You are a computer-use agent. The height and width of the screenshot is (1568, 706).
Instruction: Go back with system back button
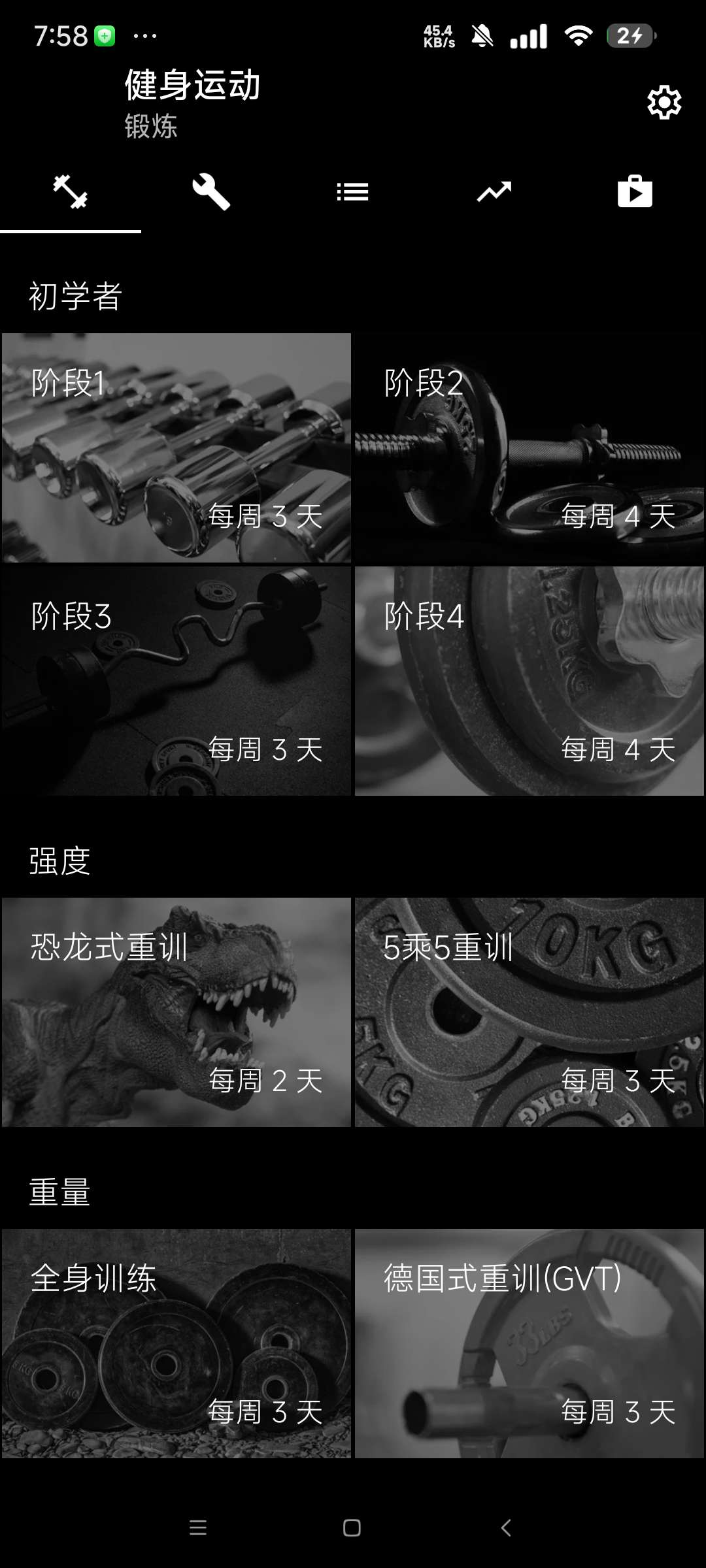[x=505, y=1527]
